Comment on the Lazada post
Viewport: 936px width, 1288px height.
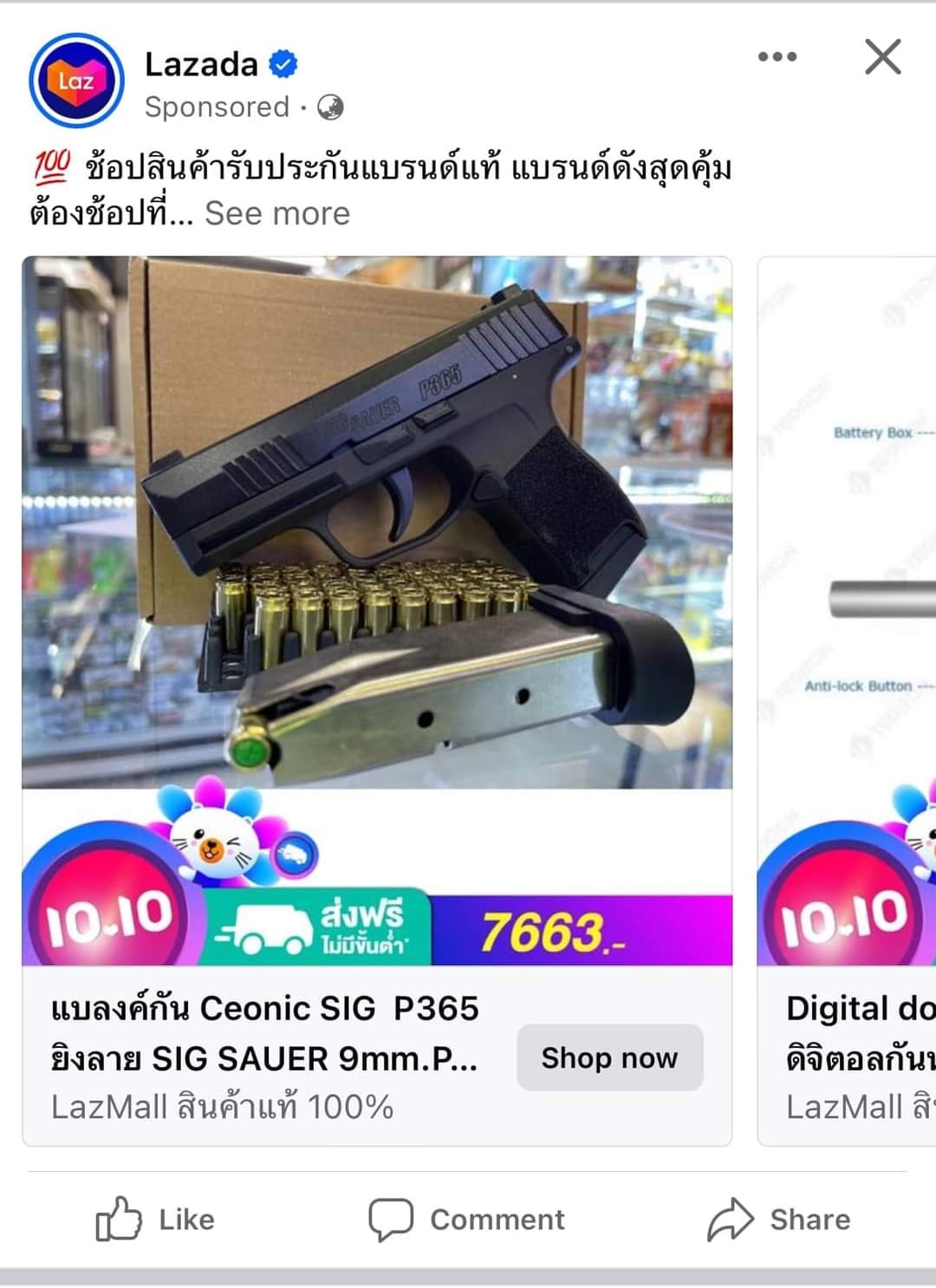pos(467,1219)
